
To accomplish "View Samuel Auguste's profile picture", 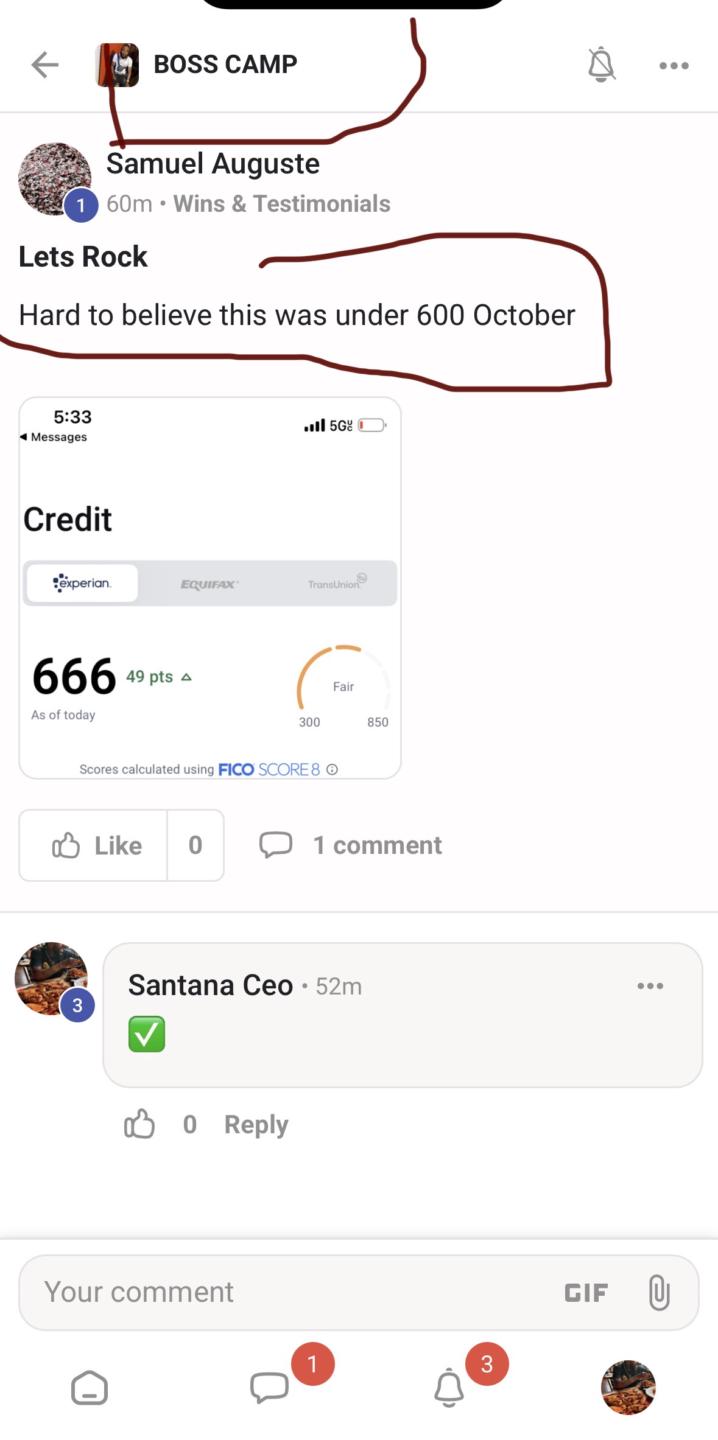I will coord(54,179).
